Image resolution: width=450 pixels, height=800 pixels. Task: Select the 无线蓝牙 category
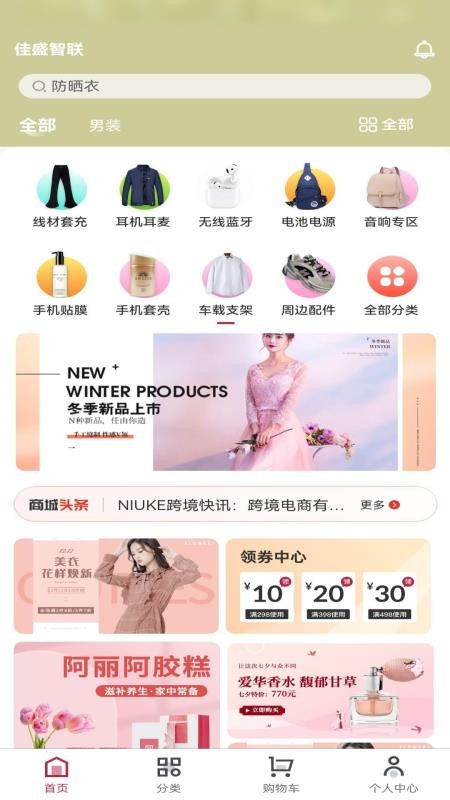226,196
